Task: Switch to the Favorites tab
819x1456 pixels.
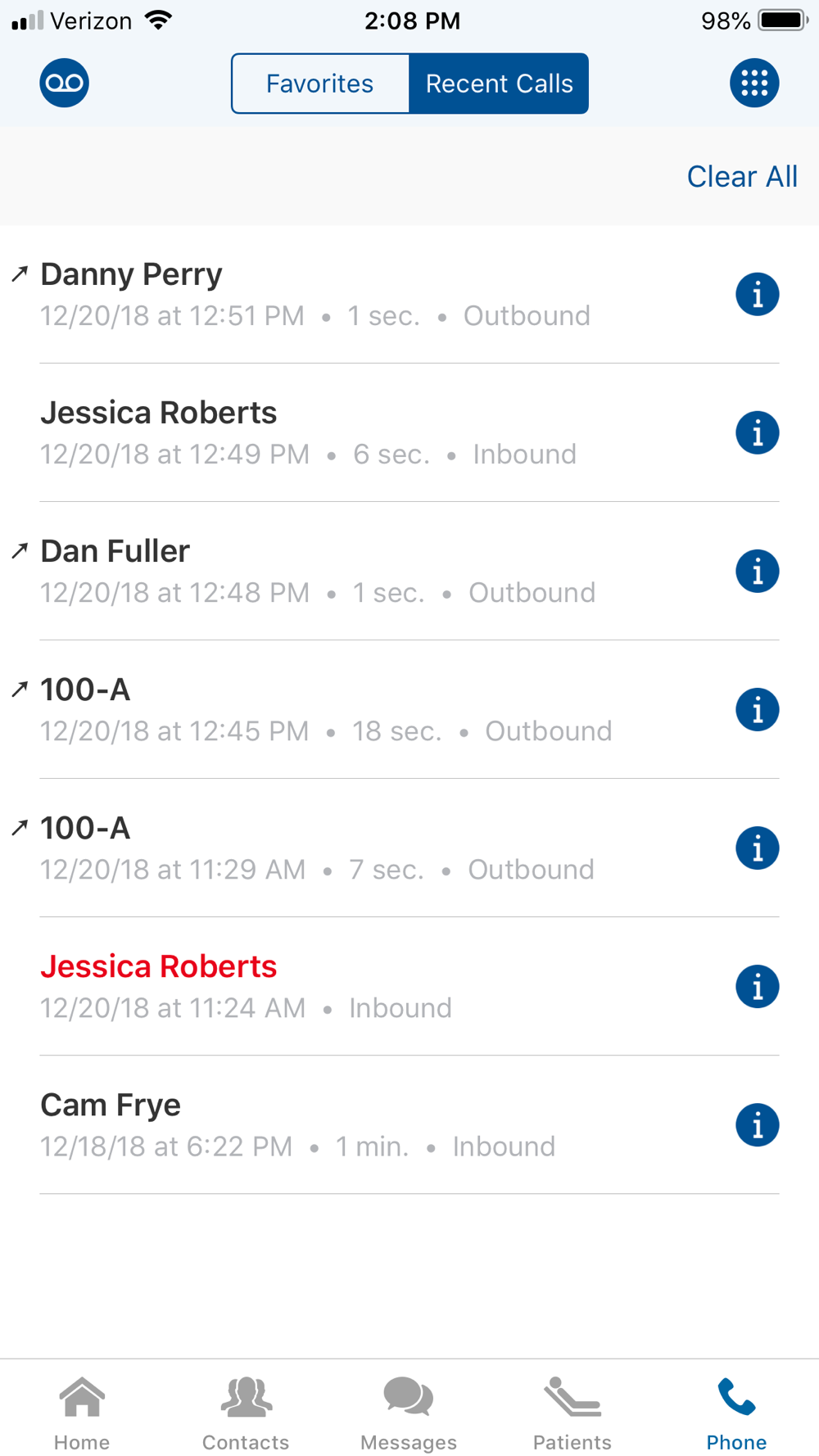Action: 320,84
